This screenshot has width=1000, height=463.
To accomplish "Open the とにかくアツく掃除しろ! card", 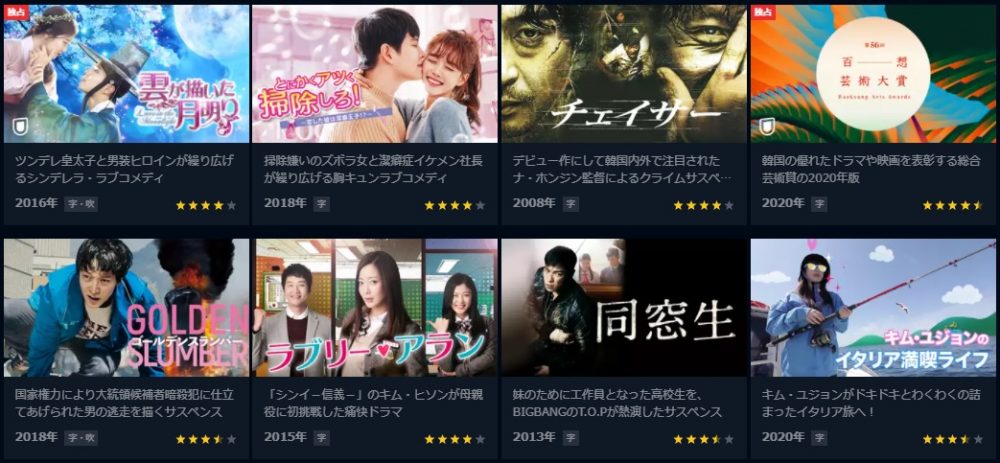I will [374, 75].
